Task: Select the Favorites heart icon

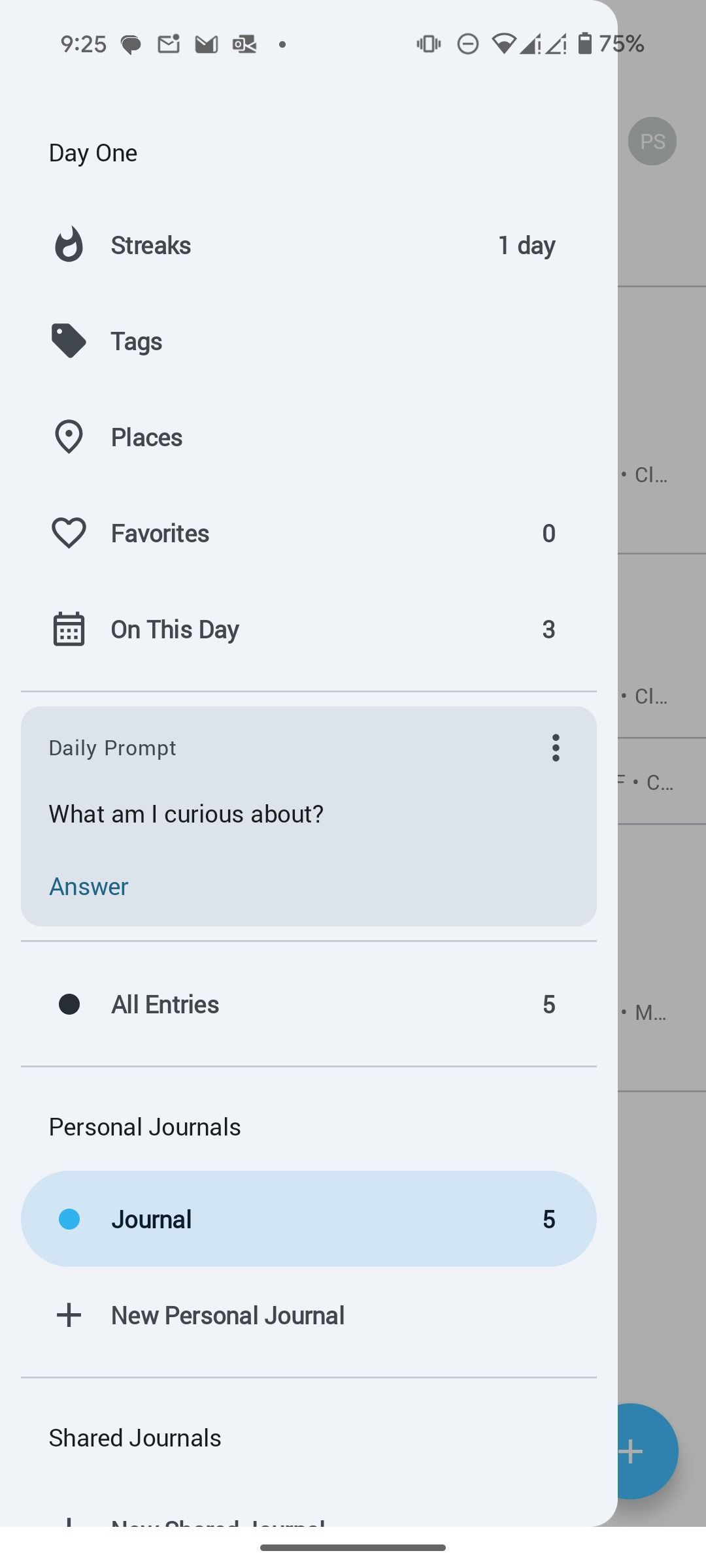Action: tap(69, 532)
